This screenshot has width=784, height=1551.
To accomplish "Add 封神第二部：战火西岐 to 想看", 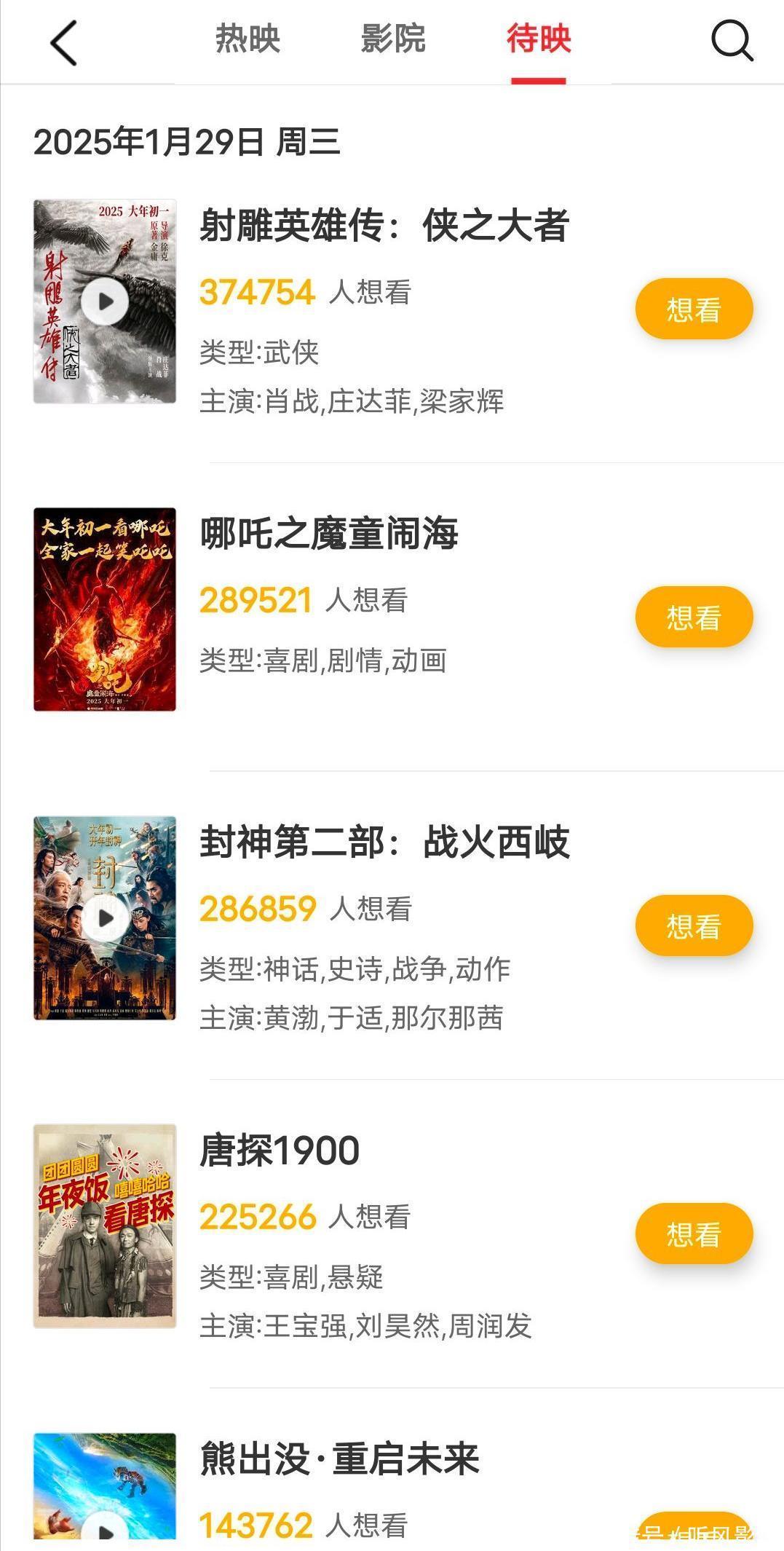I will point(693,926).
